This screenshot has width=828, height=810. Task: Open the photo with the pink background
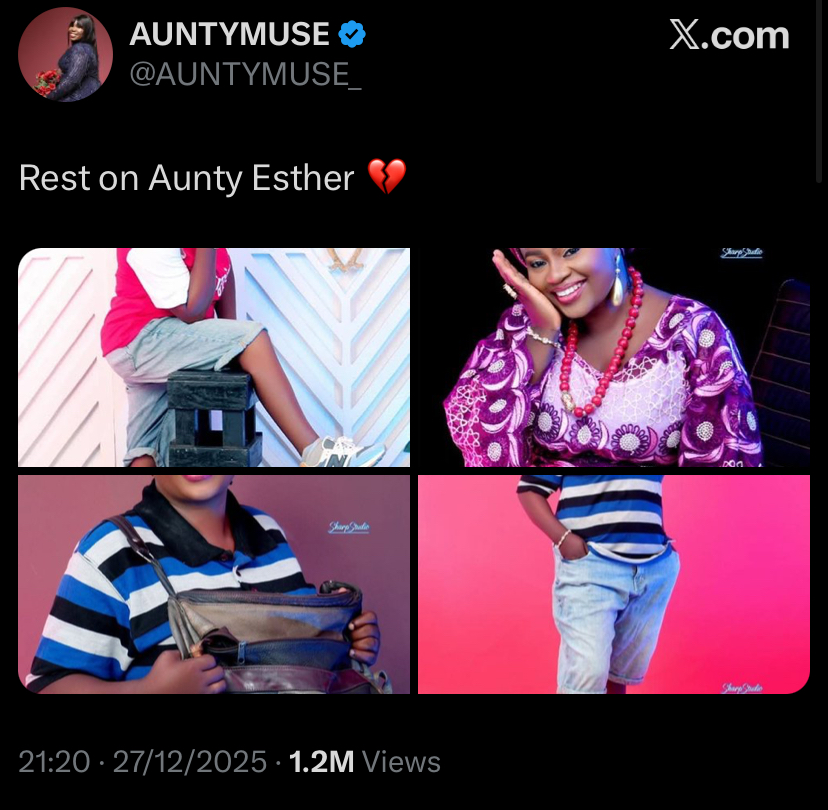click(613, 585)
